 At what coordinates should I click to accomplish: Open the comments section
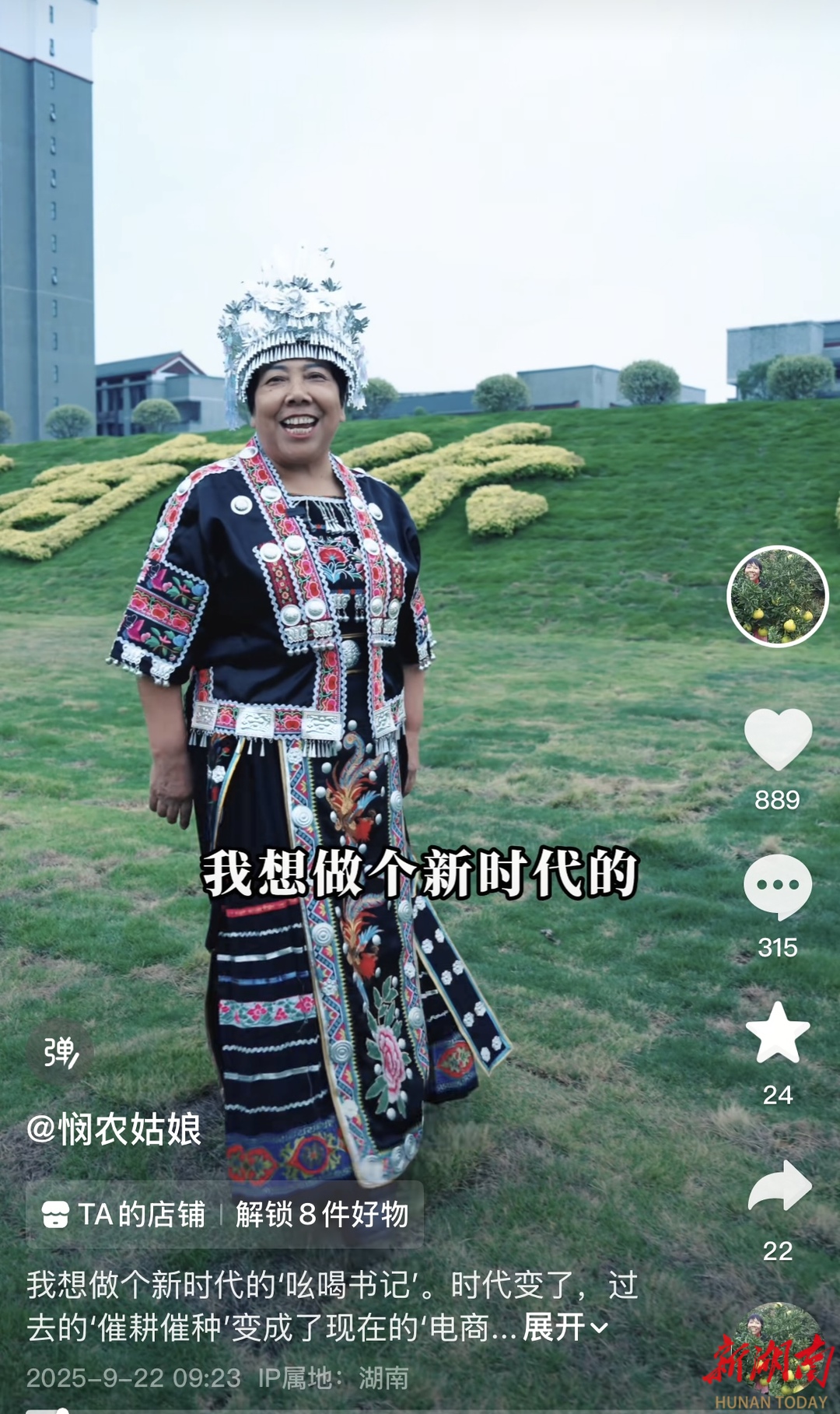[x=777, y=886]
